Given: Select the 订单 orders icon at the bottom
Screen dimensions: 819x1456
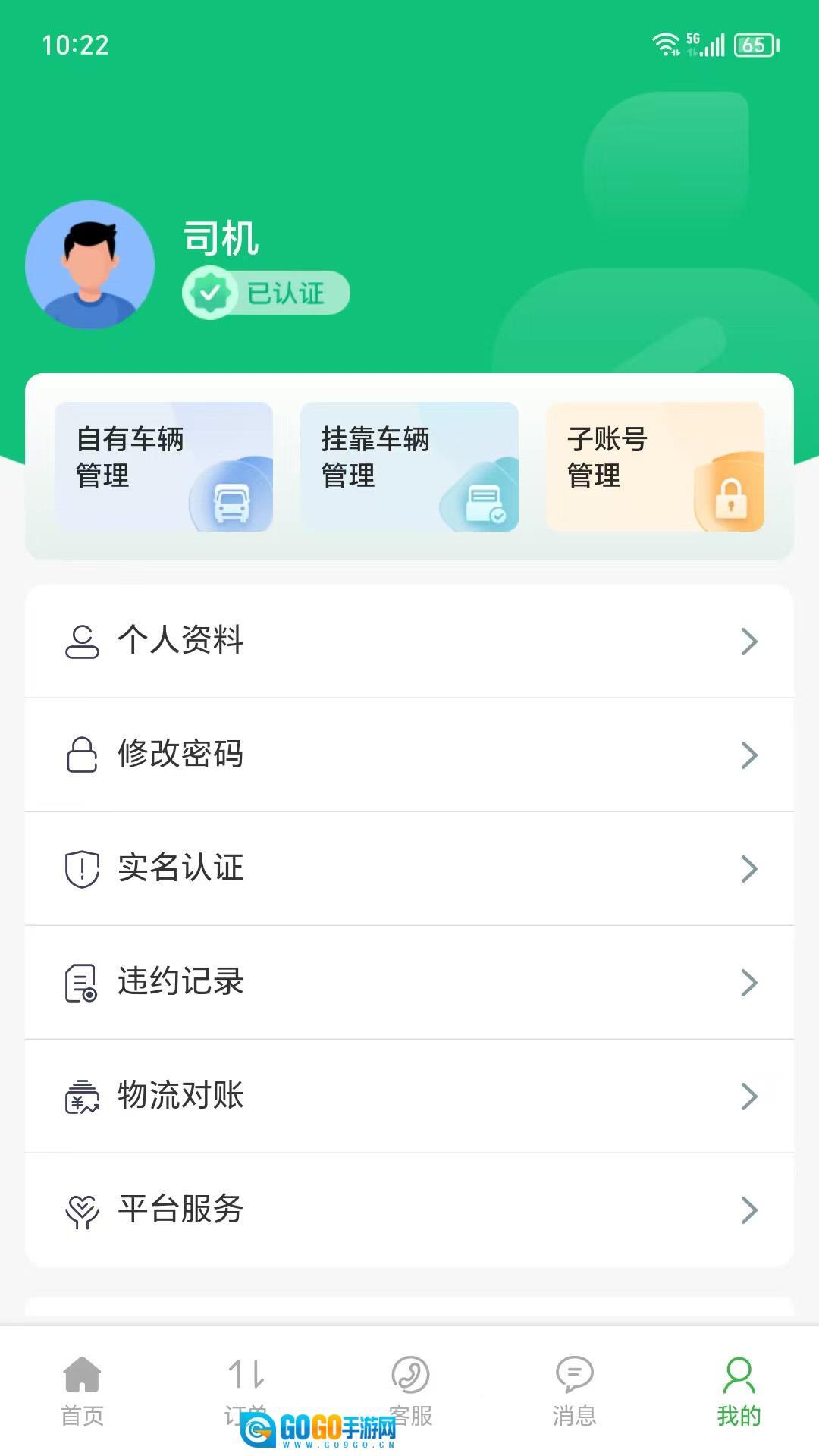Looking at the screenshot, I should coord(246,1392).
